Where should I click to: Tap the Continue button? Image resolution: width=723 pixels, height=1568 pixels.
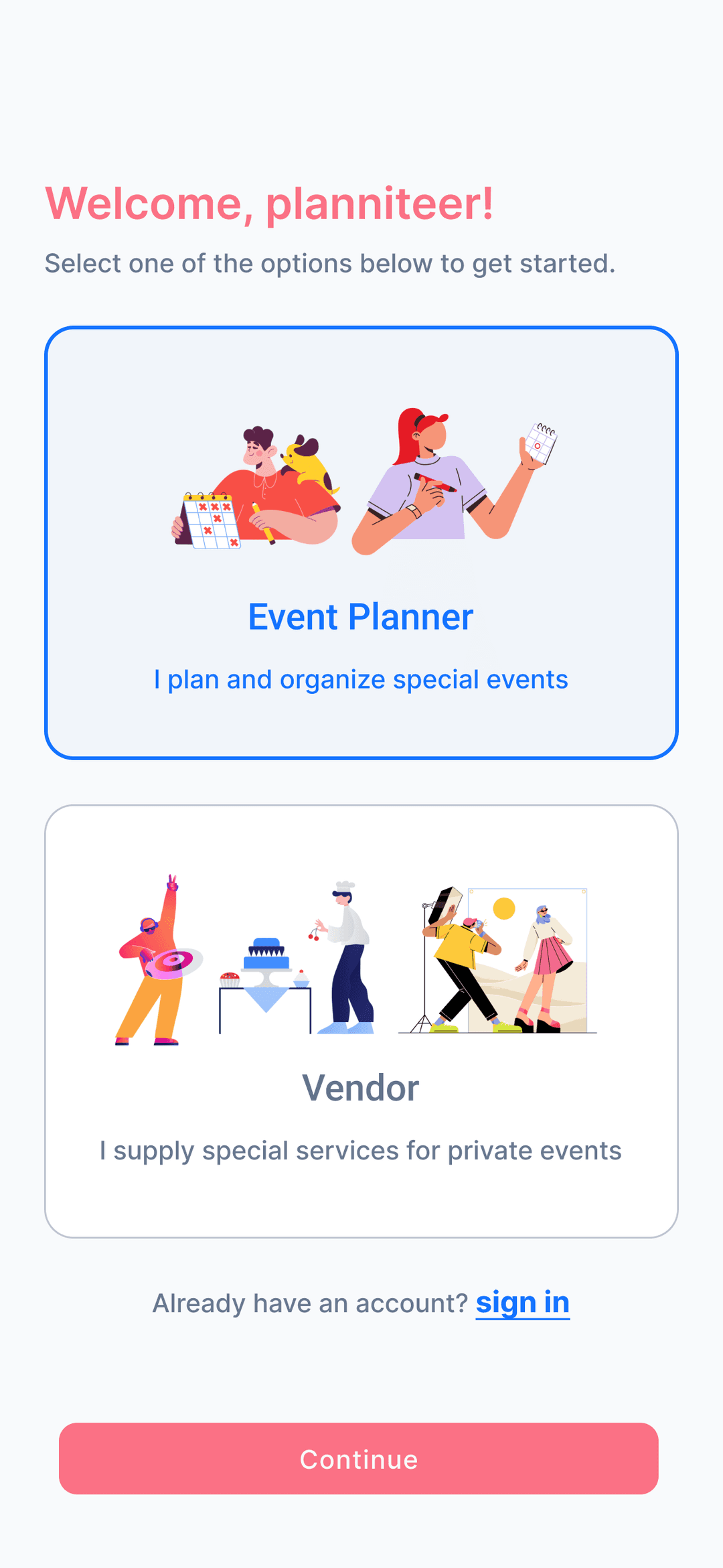[x=359, y=1458]
